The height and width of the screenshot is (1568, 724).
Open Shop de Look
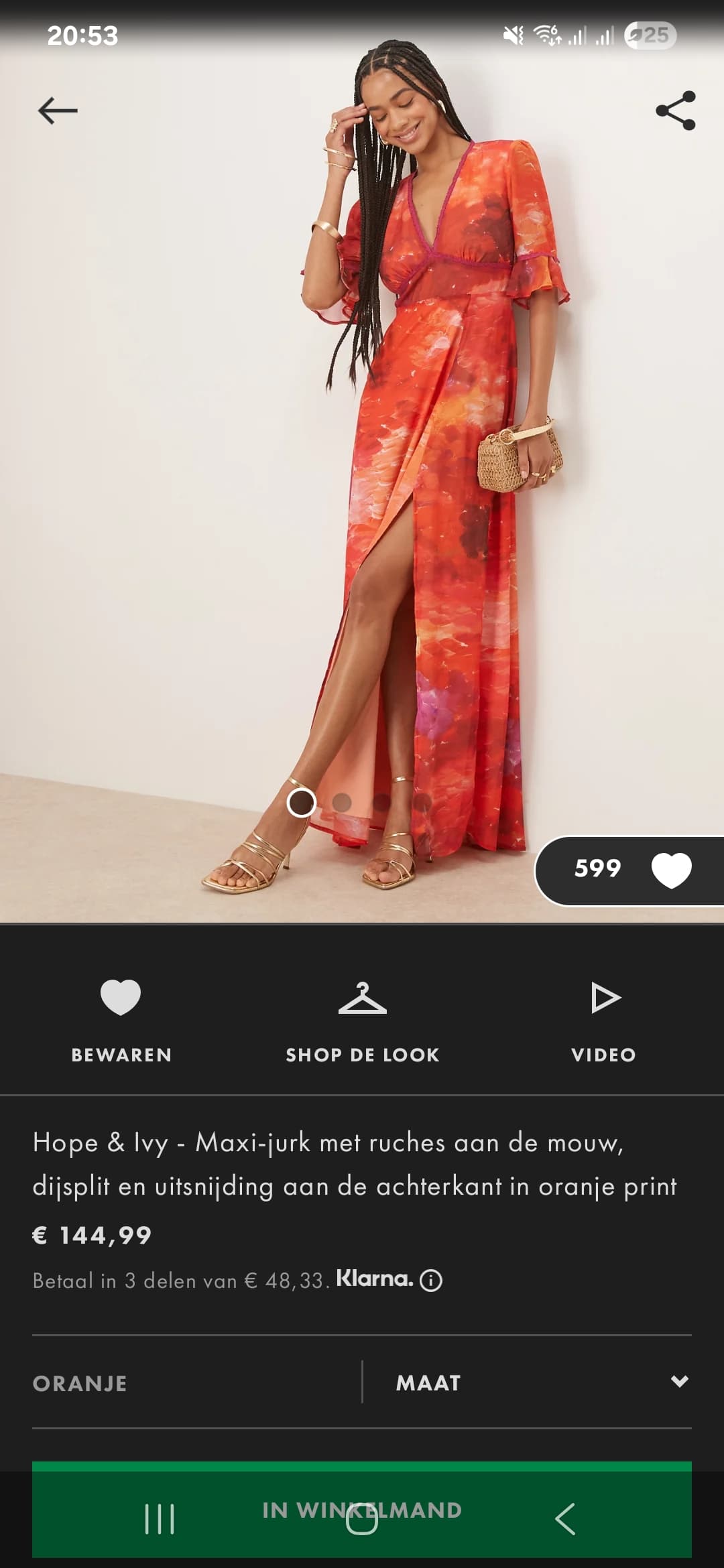point(362,1019)
